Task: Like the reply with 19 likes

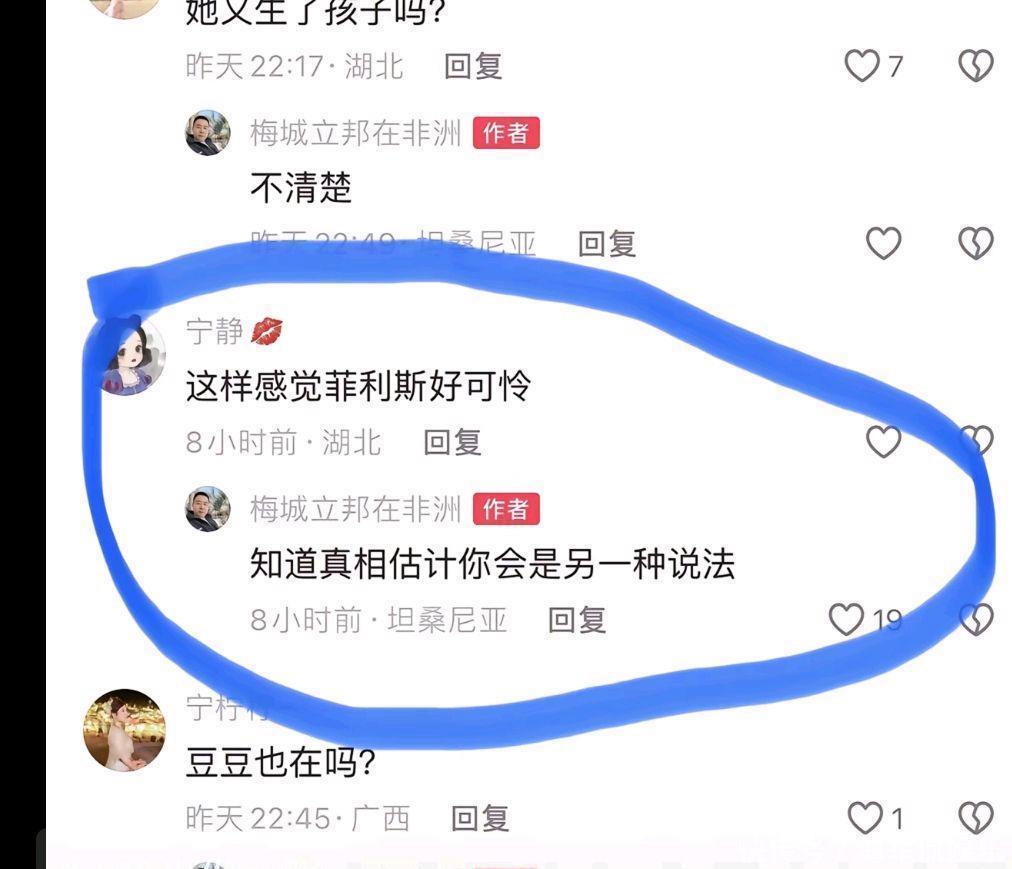Action: coord(846,619)
